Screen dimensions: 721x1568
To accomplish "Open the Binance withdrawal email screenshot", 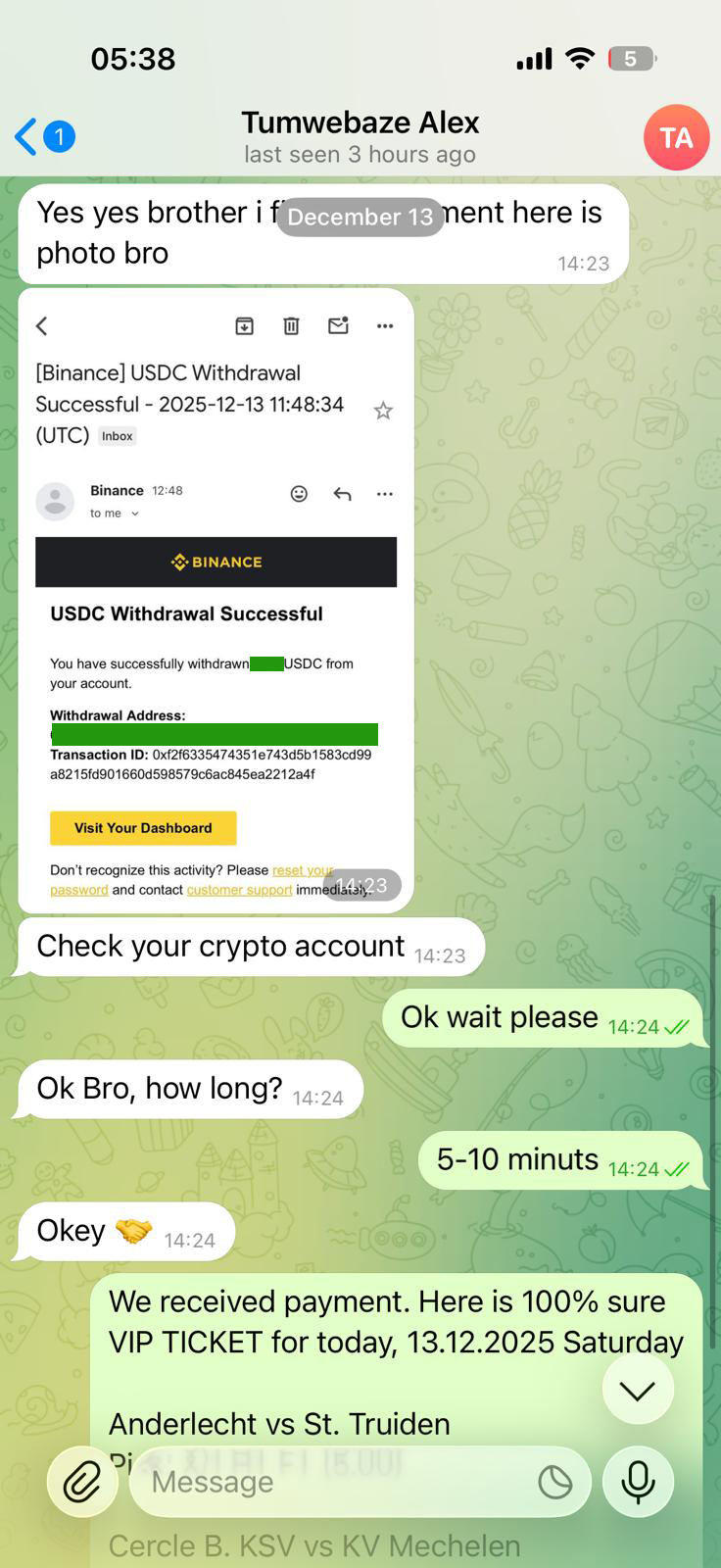I will coord(216,600).
